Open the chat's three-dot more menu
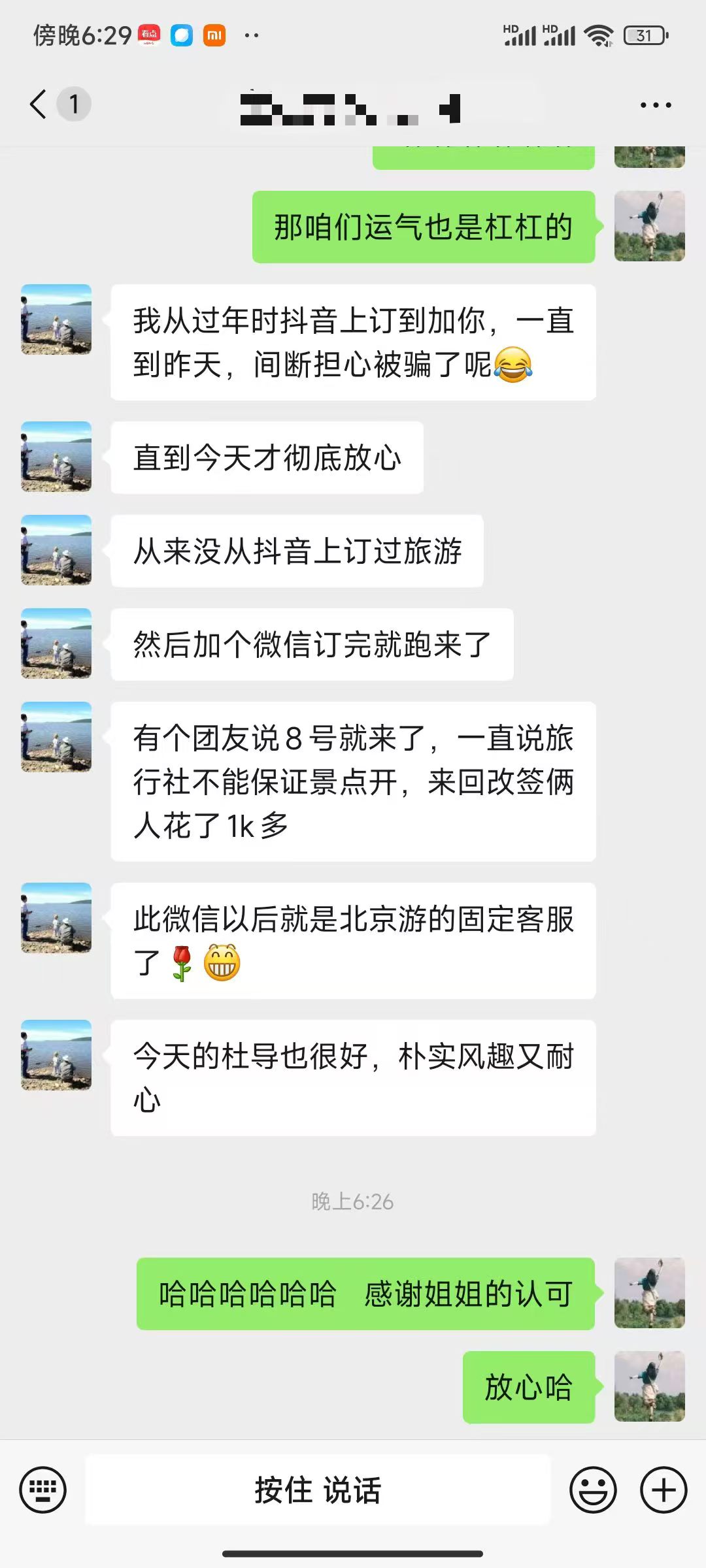706x1568 pixels. coord(656,105)
